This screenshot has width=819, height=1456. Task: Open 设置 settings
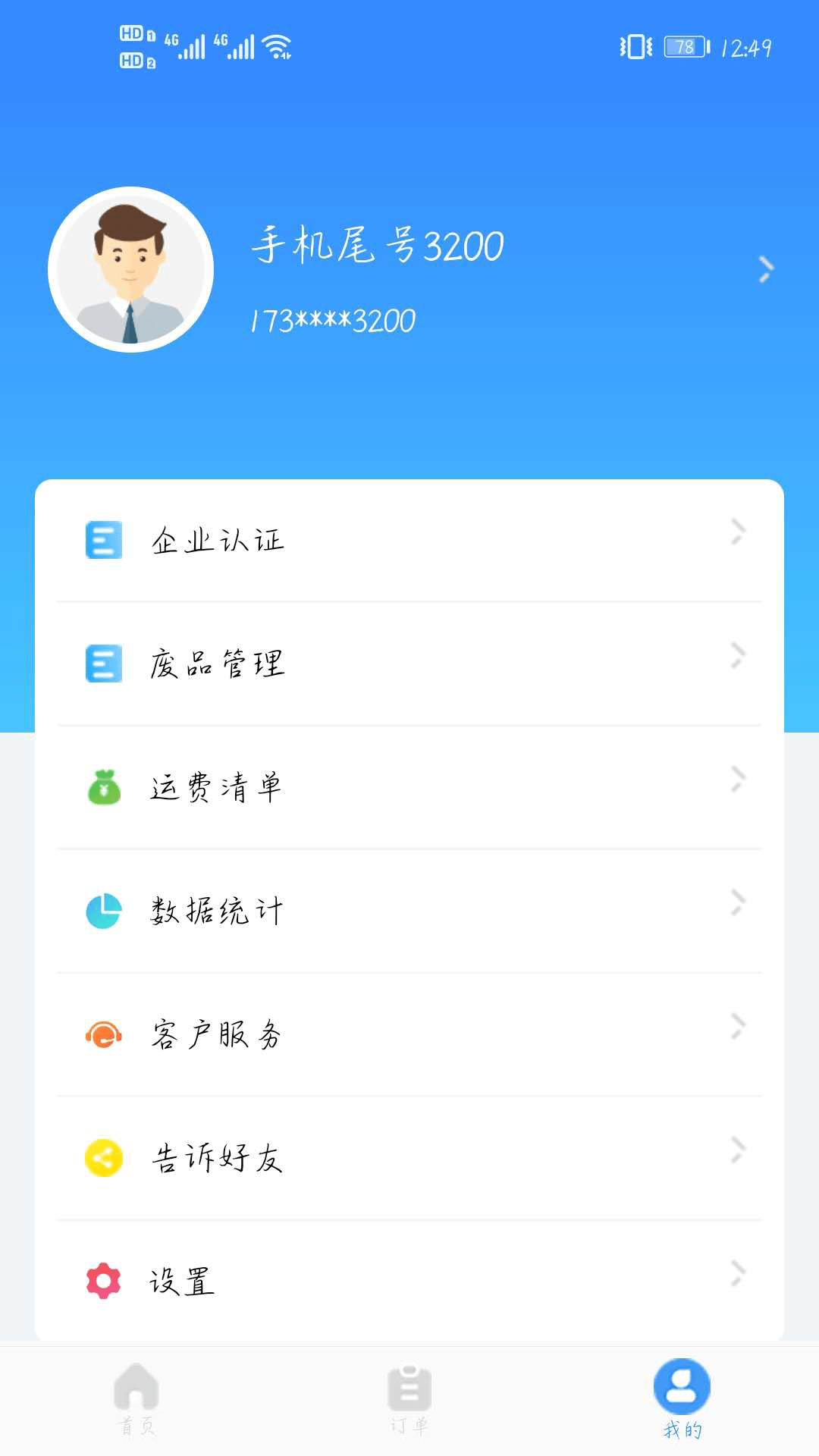click(x=409, y=1282)
